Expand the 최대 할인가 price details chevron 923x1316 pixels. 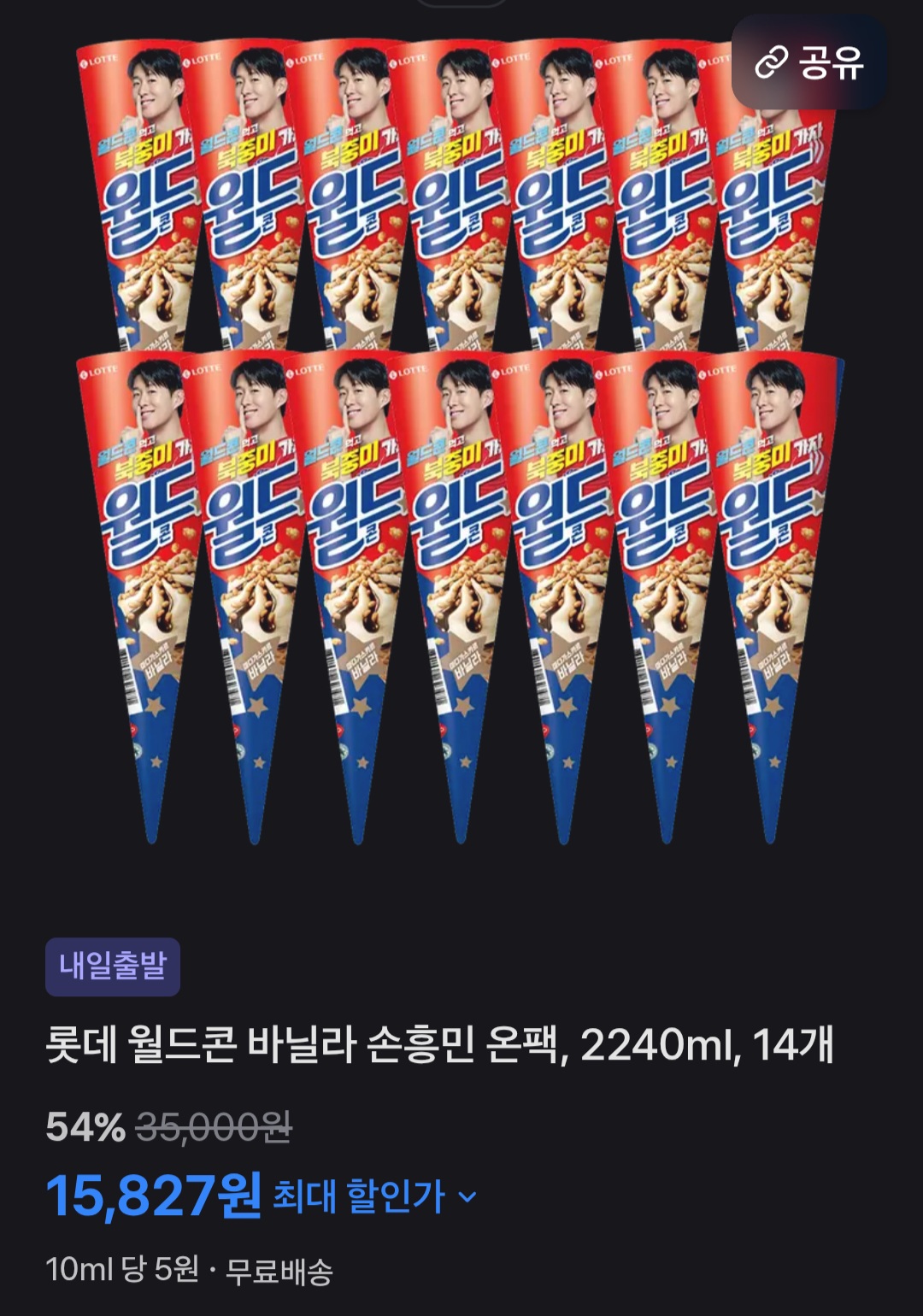click(466, 1199)
